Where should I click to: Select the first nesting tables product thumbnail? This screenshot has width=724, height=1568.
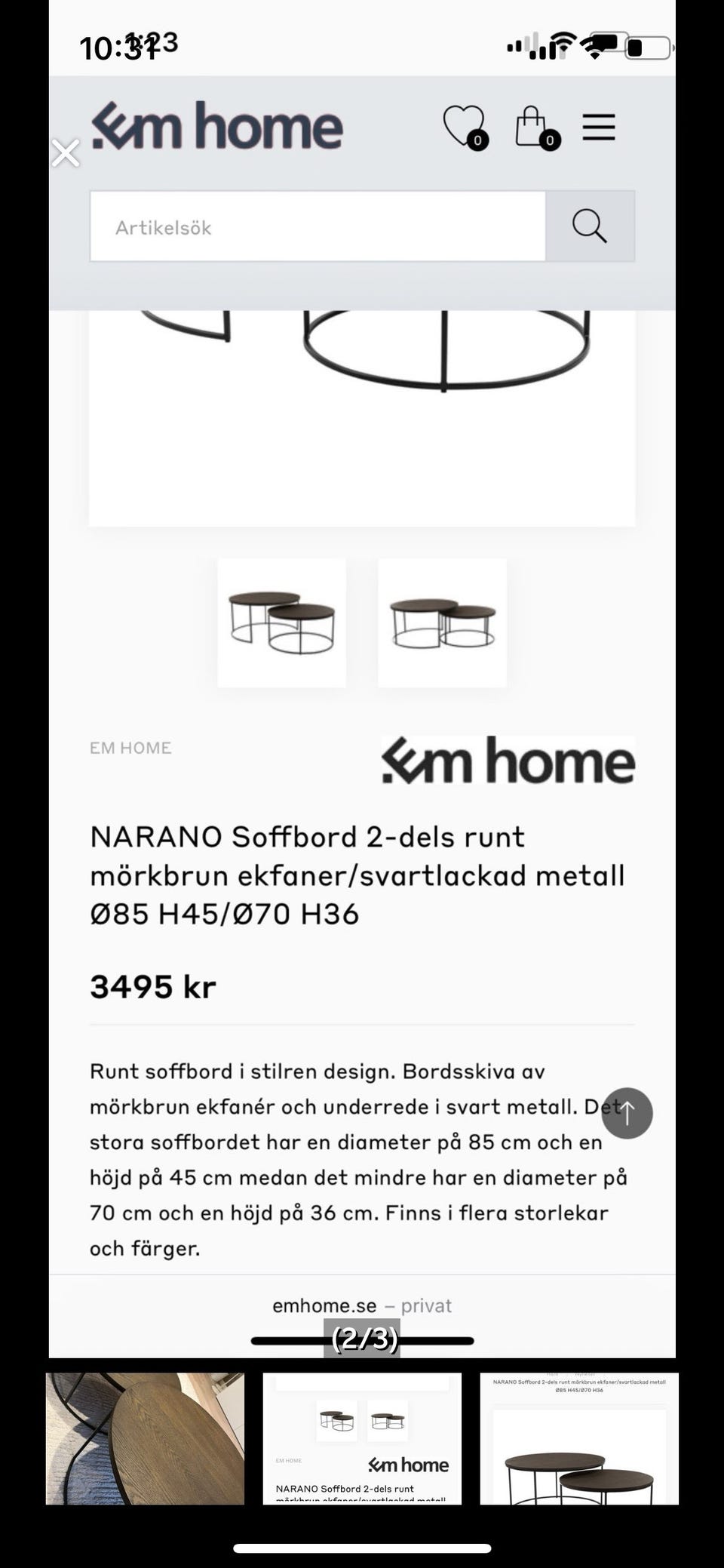pyautogui.click(x=281, y=620)
